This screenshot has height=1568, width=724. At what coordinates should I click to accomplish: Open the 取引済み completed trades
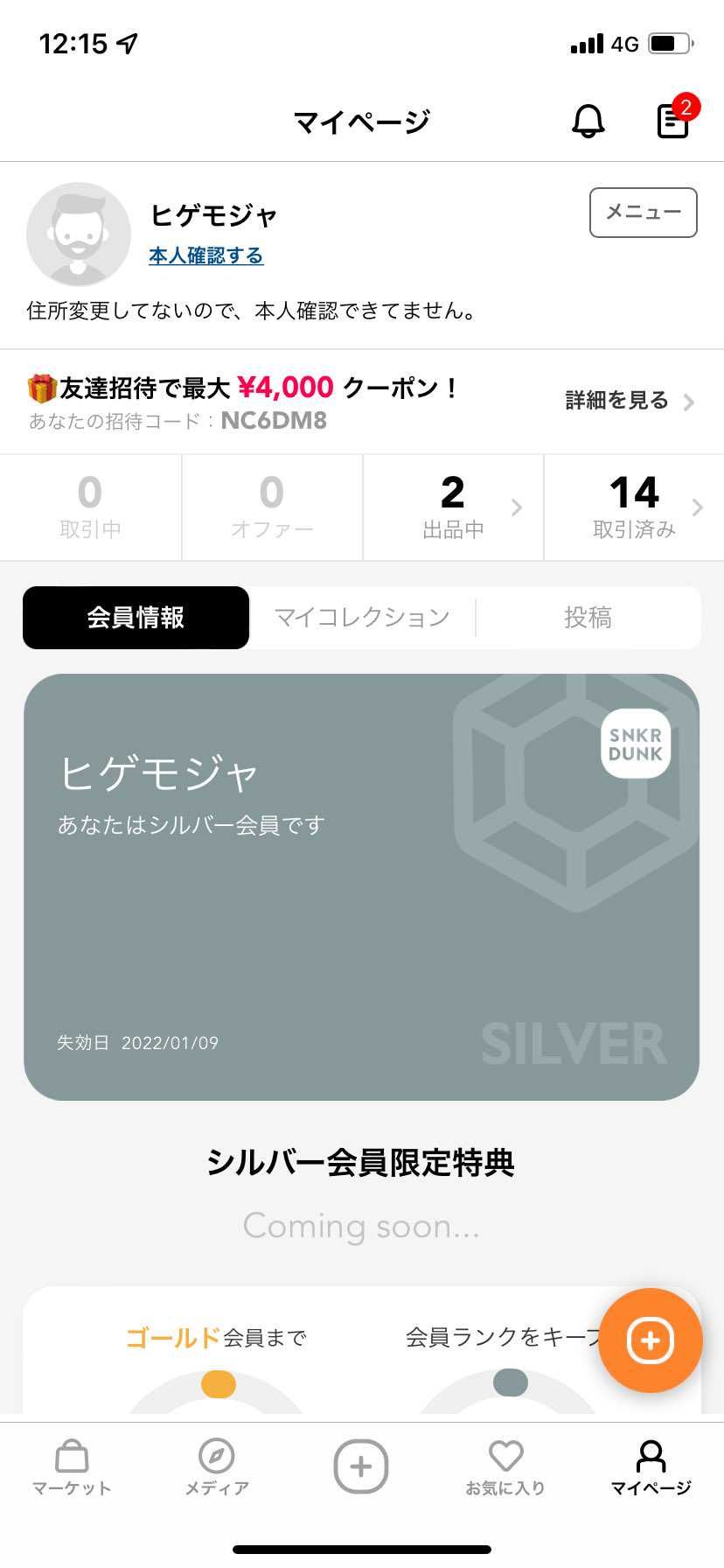634,507
